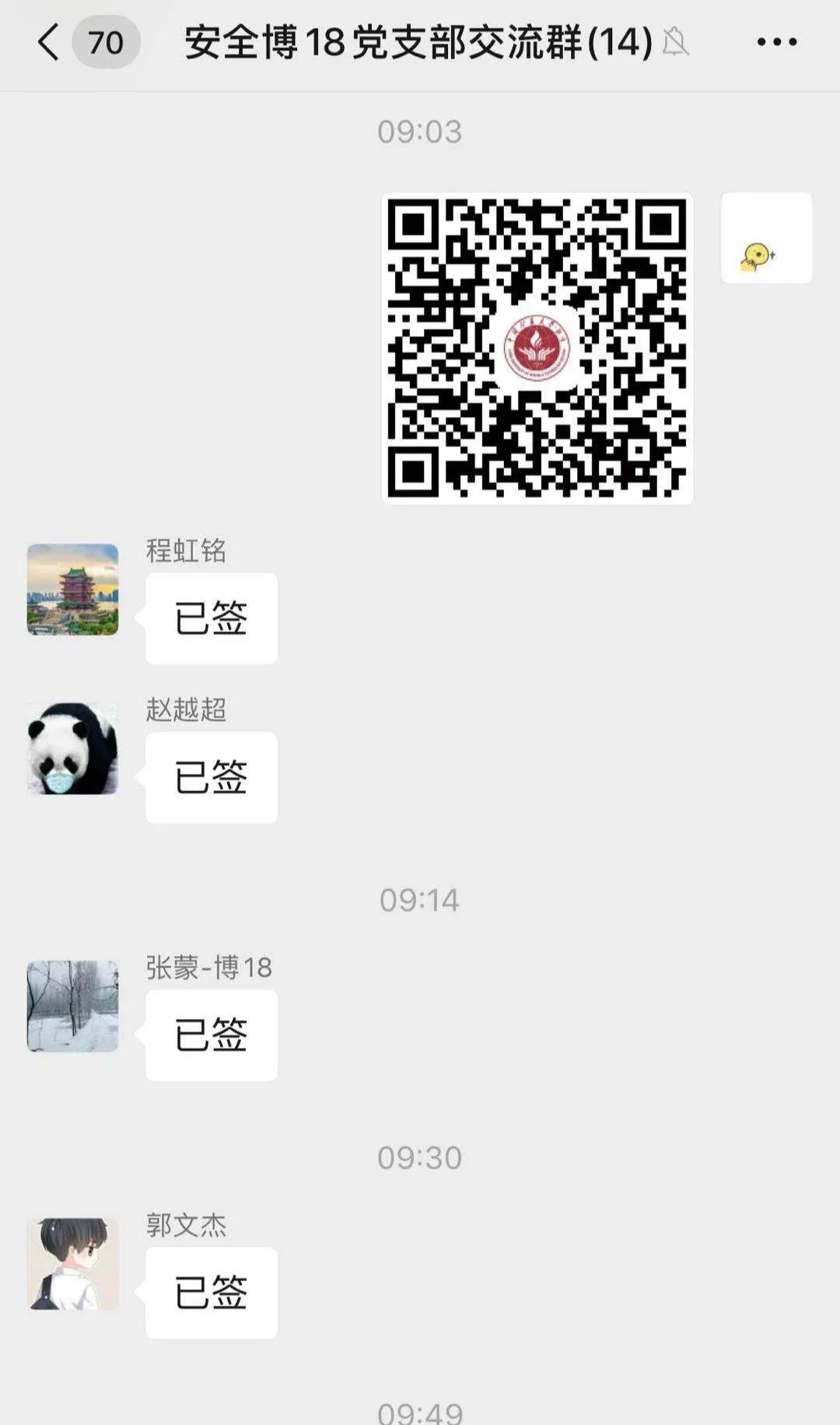Tap 郭文杰's avatar to view profile
This screenshot has width=840, height=1425.
coord(73,1263)
